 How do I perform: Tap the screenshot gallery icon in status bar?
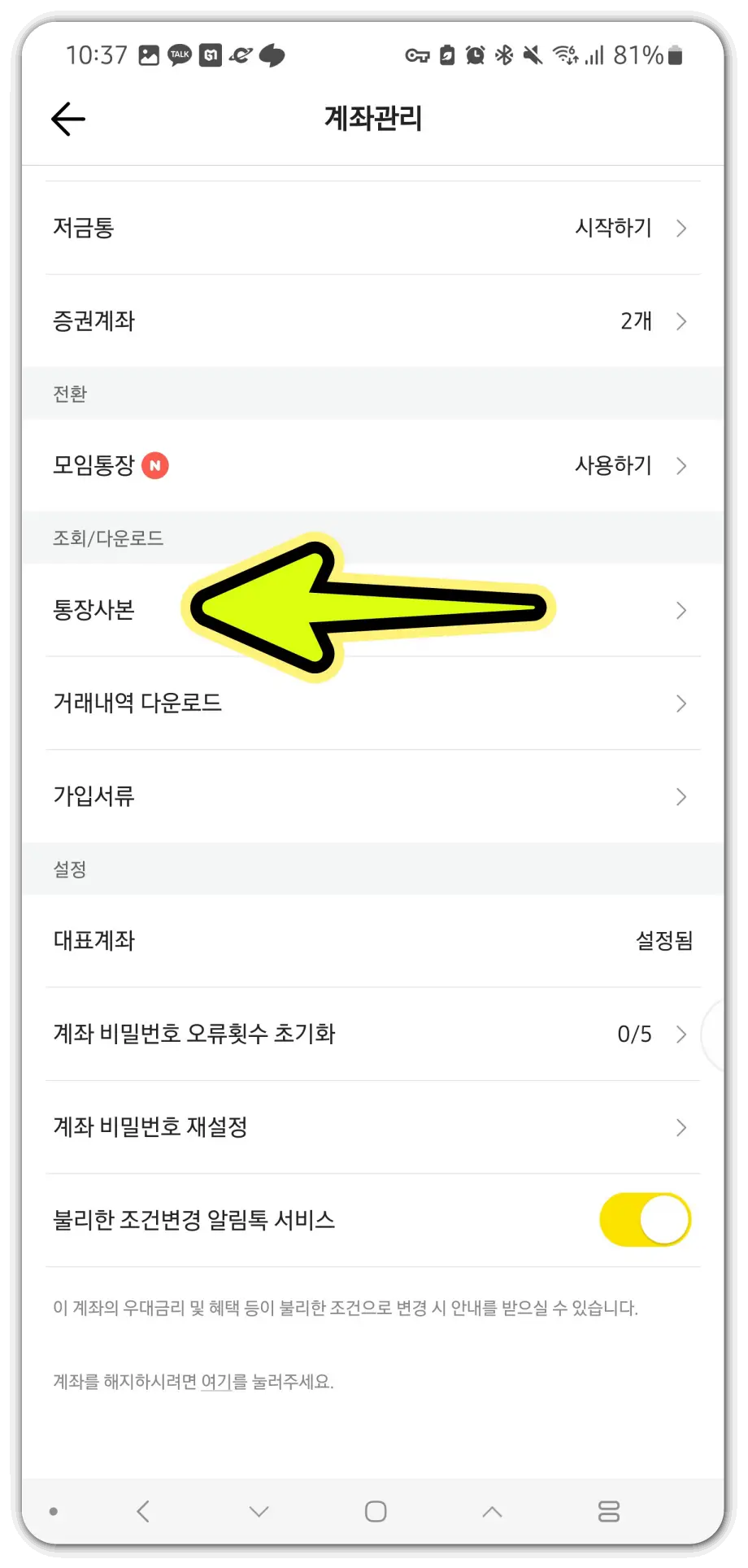149,54
